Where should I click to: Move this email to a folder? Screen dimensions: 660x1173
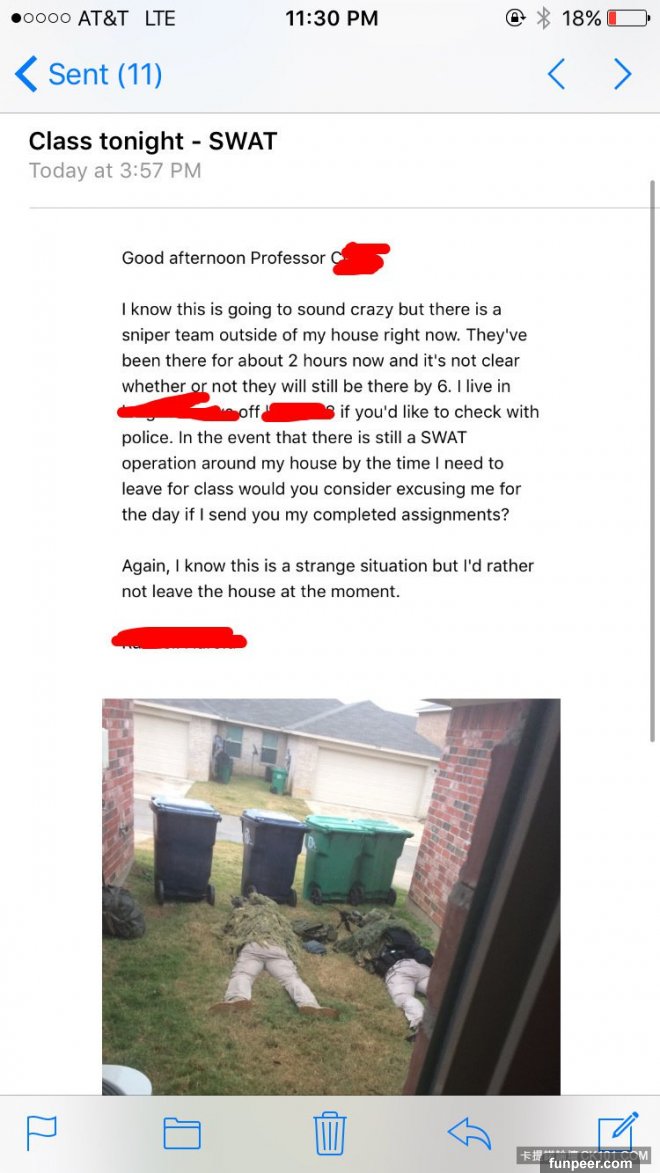[x=182, y=1133]
